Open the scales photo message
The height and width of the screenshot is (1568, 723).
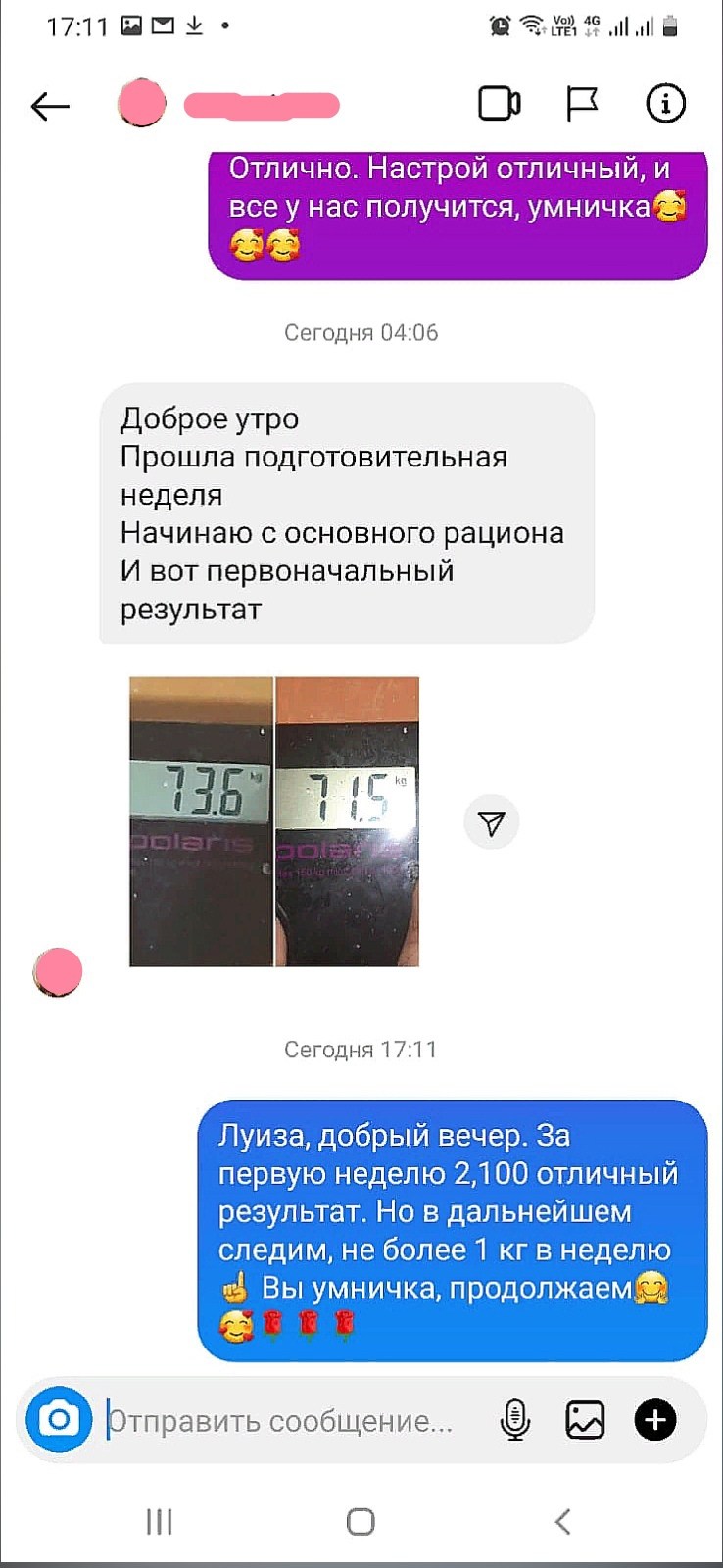[274, 821]
